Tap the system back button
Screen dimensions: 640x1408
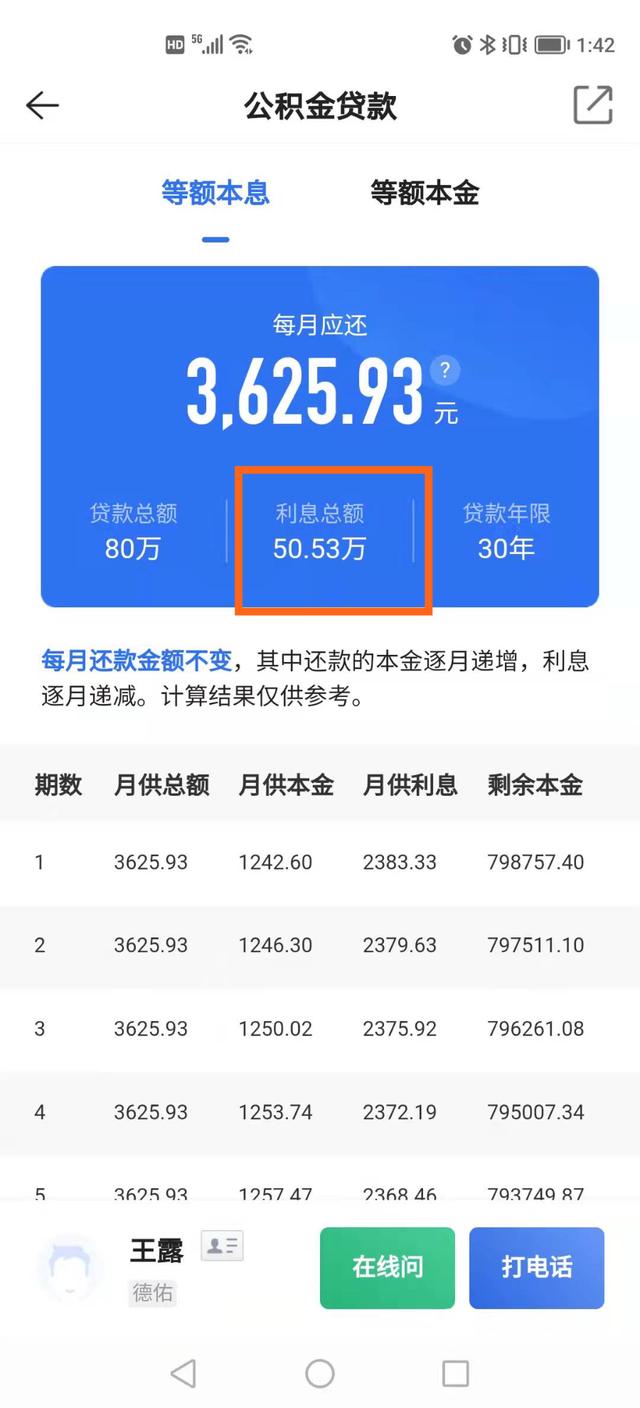click(183, 1373)
